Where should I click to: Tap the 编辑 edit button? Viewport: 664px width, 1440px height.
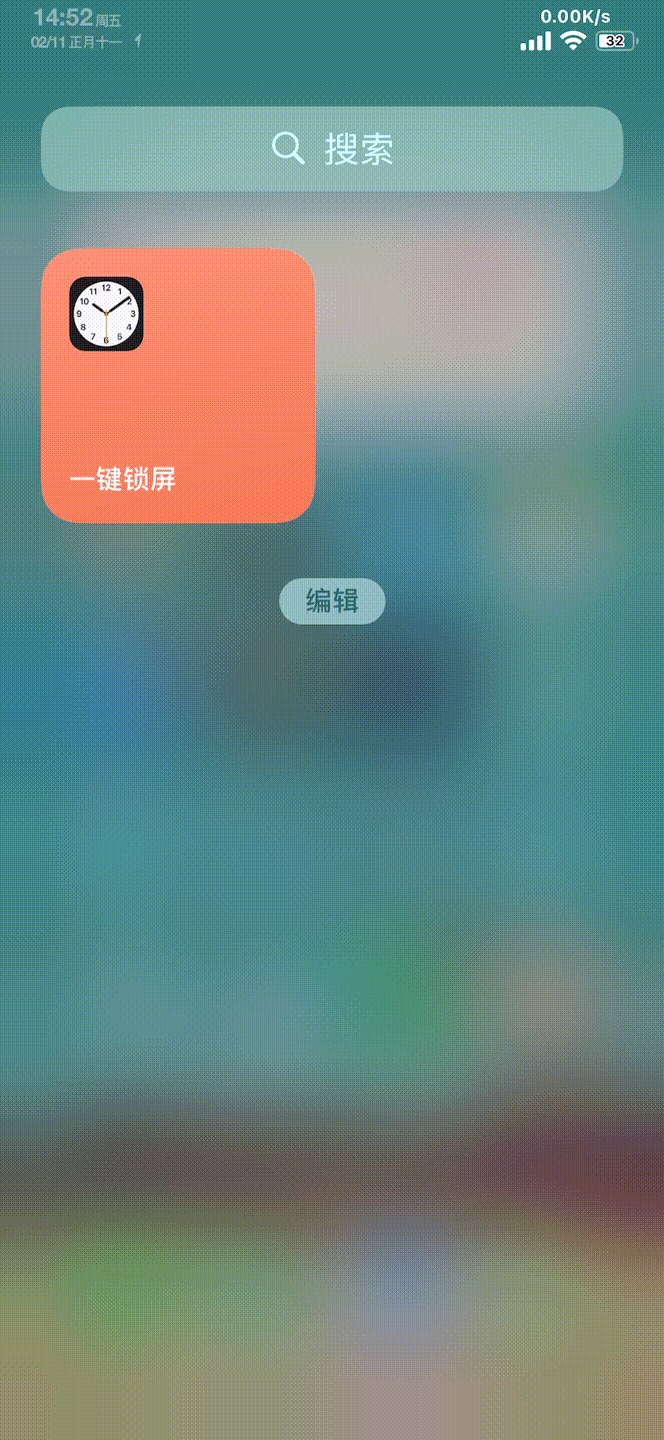[332, 601]
